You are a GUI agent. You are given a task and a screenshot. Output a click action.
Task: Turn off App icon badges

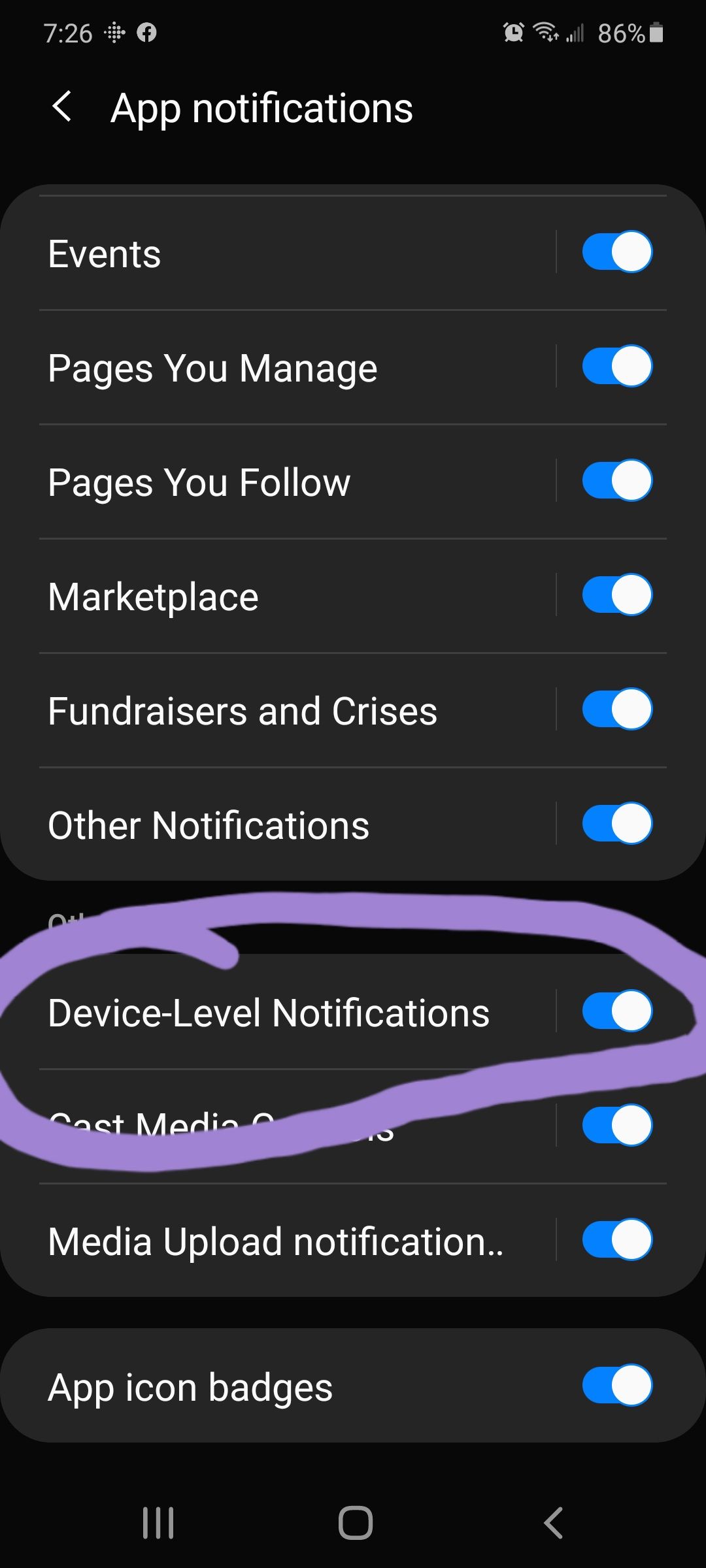click(617, 1386)
